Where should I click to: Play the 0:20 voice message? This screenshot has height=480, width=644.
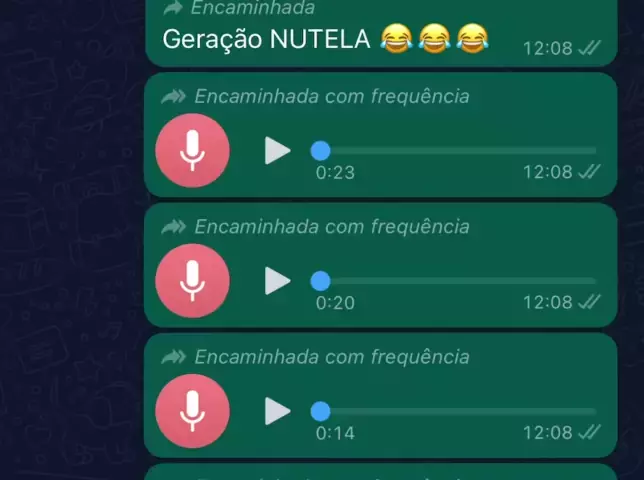(x=277, y=281)
